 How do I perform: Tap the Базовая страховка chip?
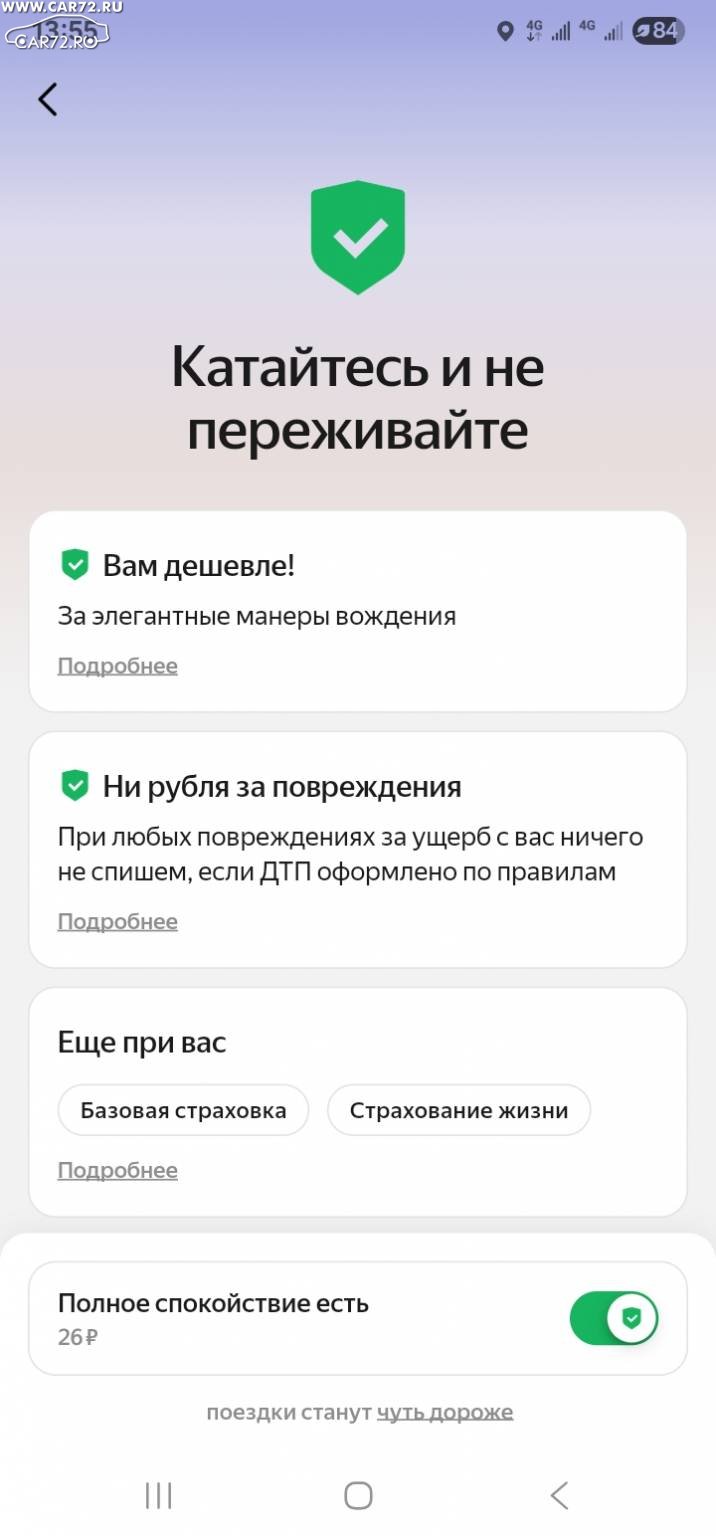tap(183, 1110)
